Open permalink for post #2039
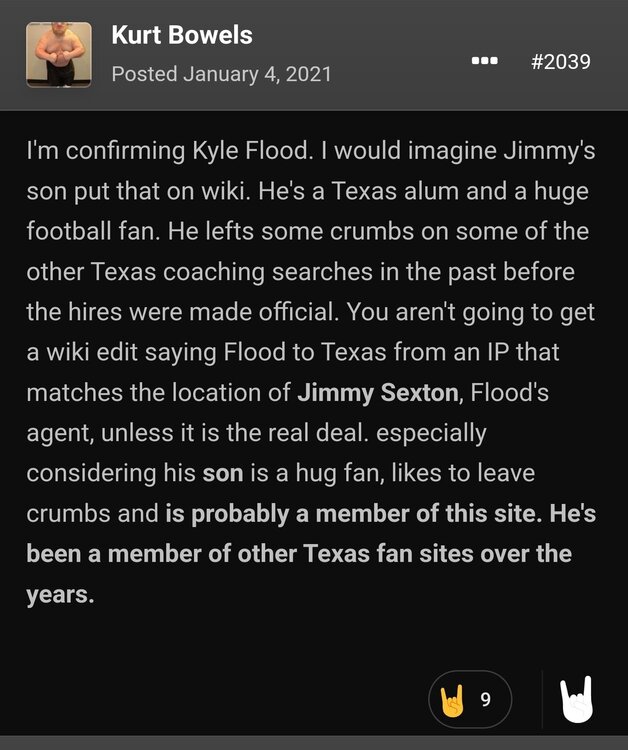Viewport: 628px width, 750px height. [x=560, y=61]
